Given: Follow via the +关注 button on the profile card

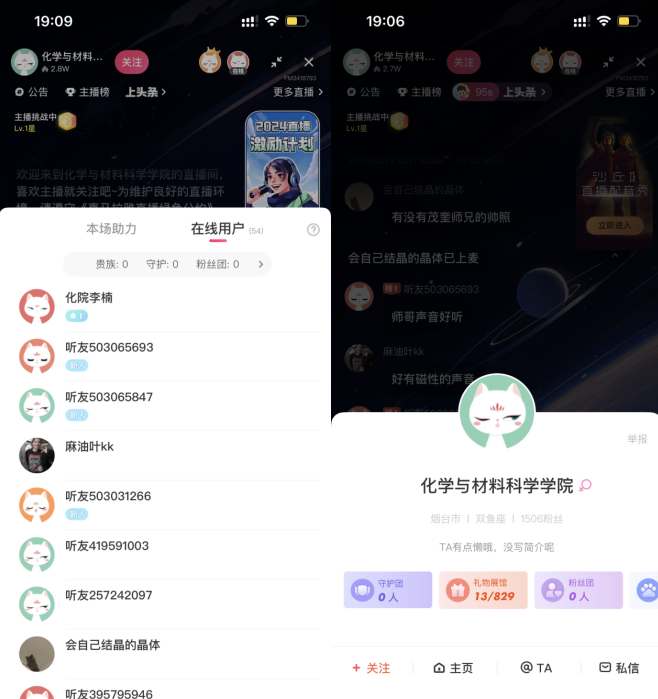Looking at the screenshot, I should (x=371, y=668).
